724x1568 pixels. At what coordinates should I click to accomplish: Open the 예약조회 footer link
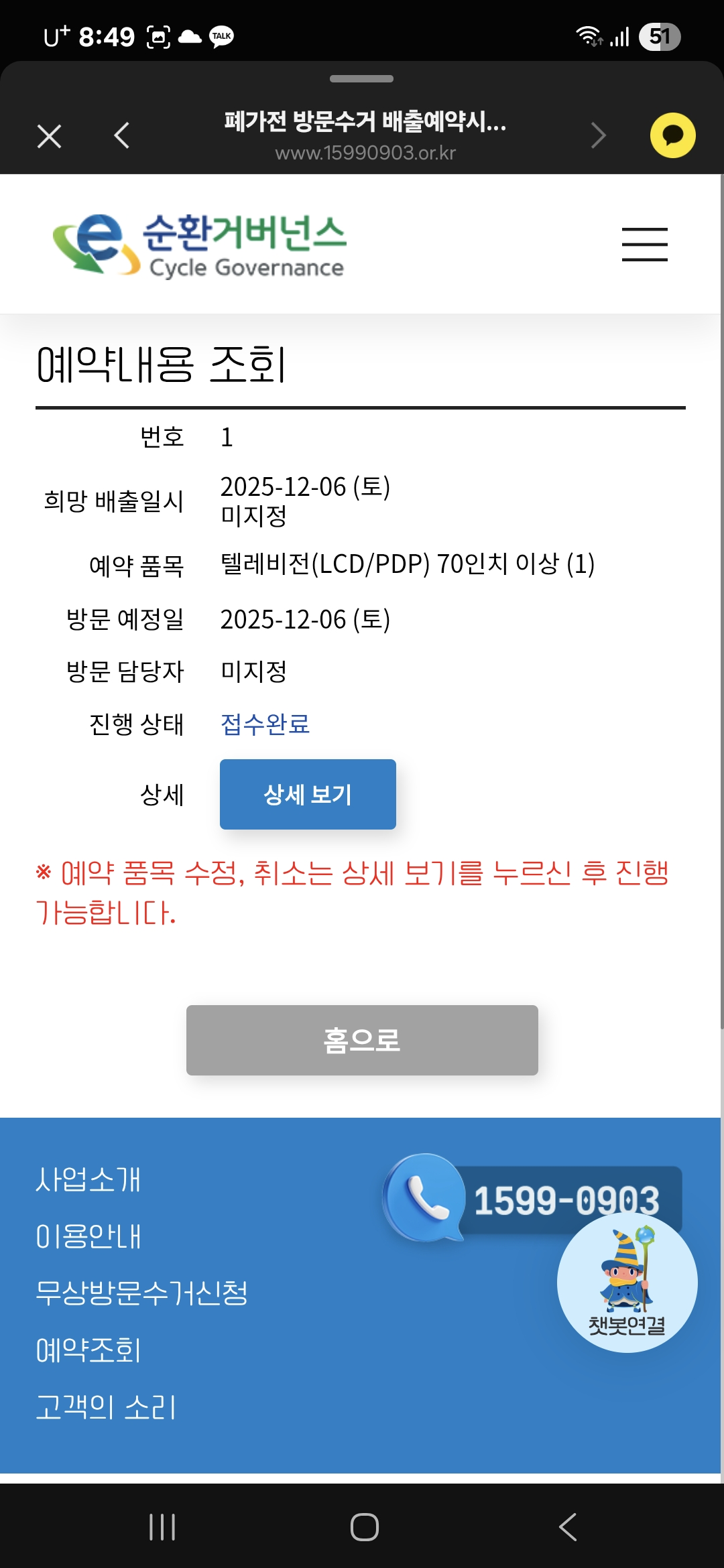[88, 1350]
